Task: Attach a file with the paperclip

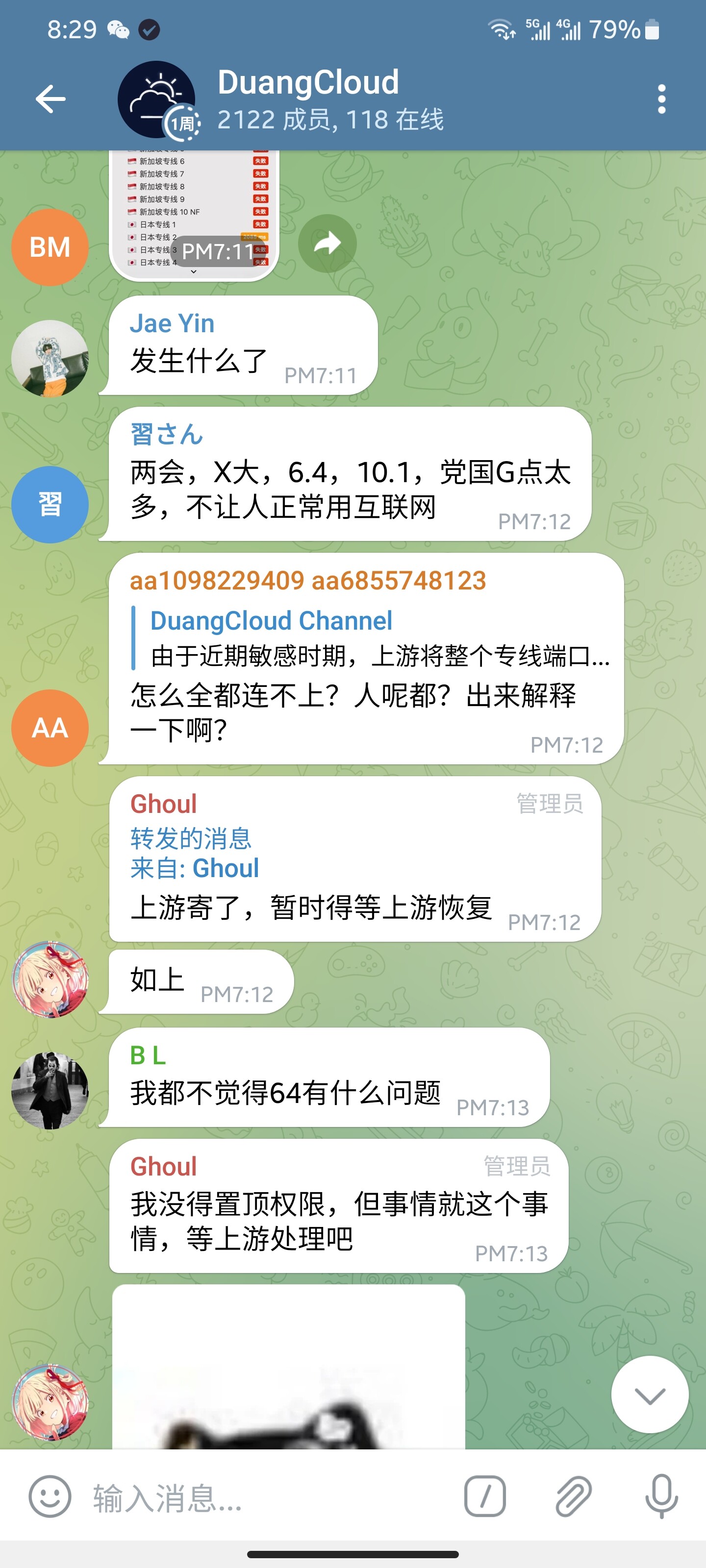Action: coord(573,1496)
